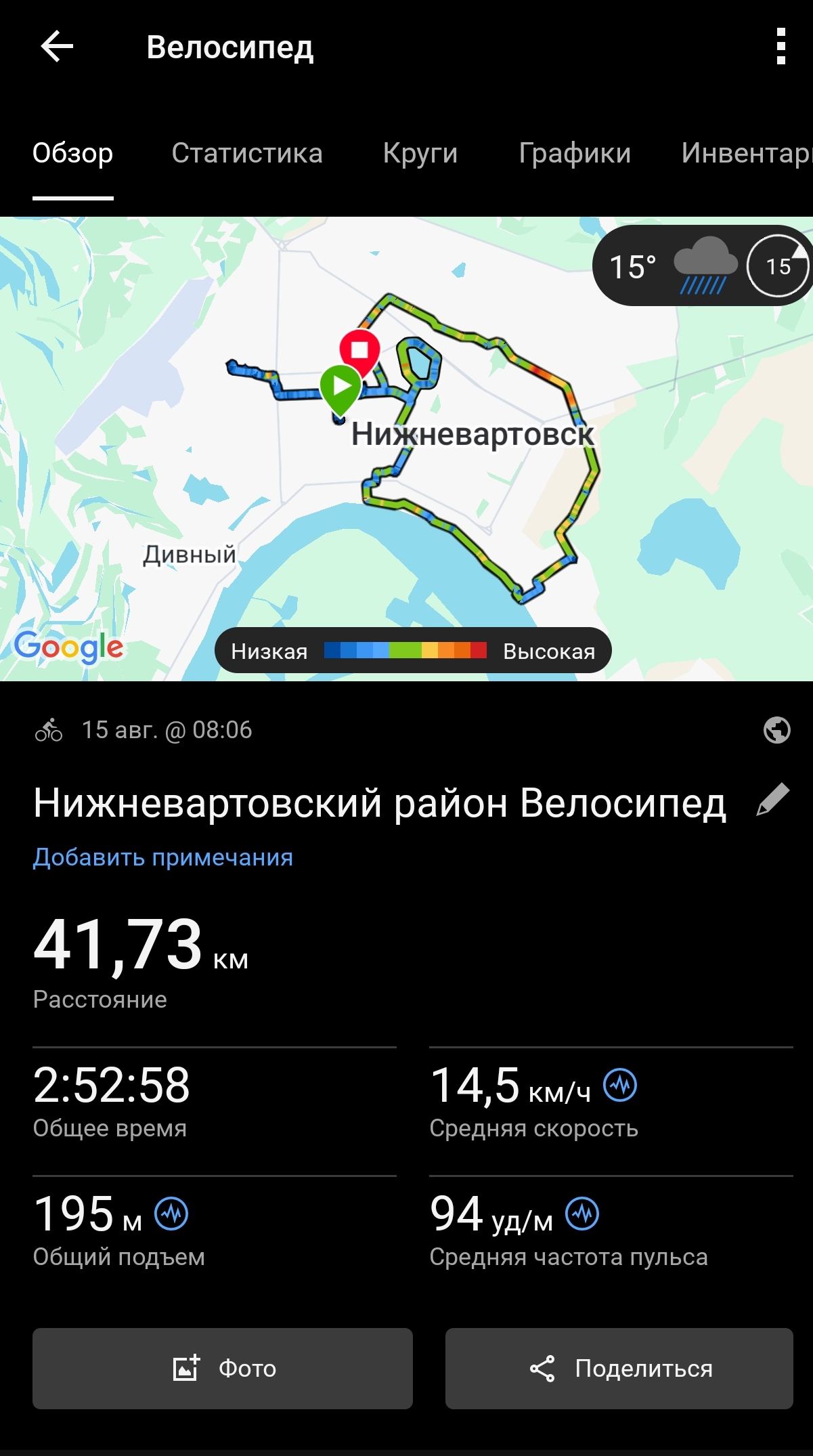Add a photo with the Фото button

click(x=223, y=1369)
